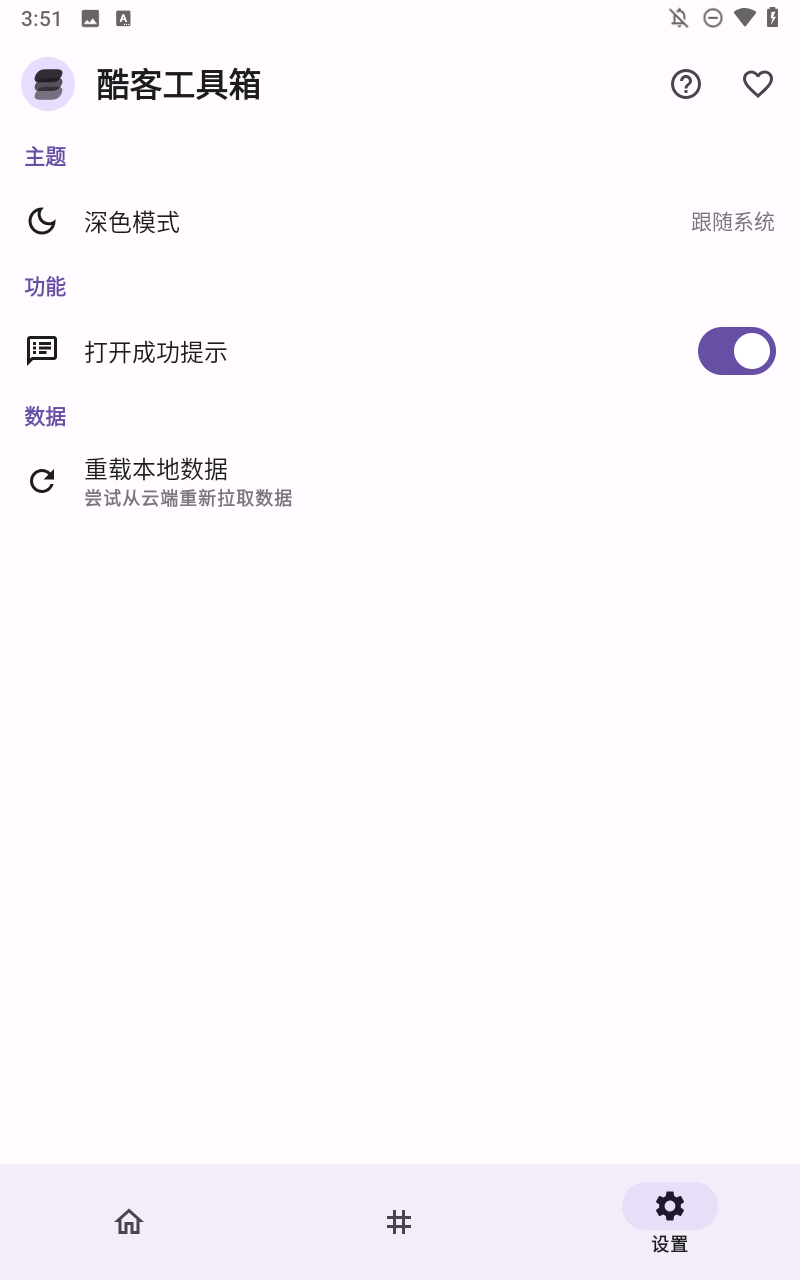
Task: Click the app logo icon
Action: click(x=47, y=84)
